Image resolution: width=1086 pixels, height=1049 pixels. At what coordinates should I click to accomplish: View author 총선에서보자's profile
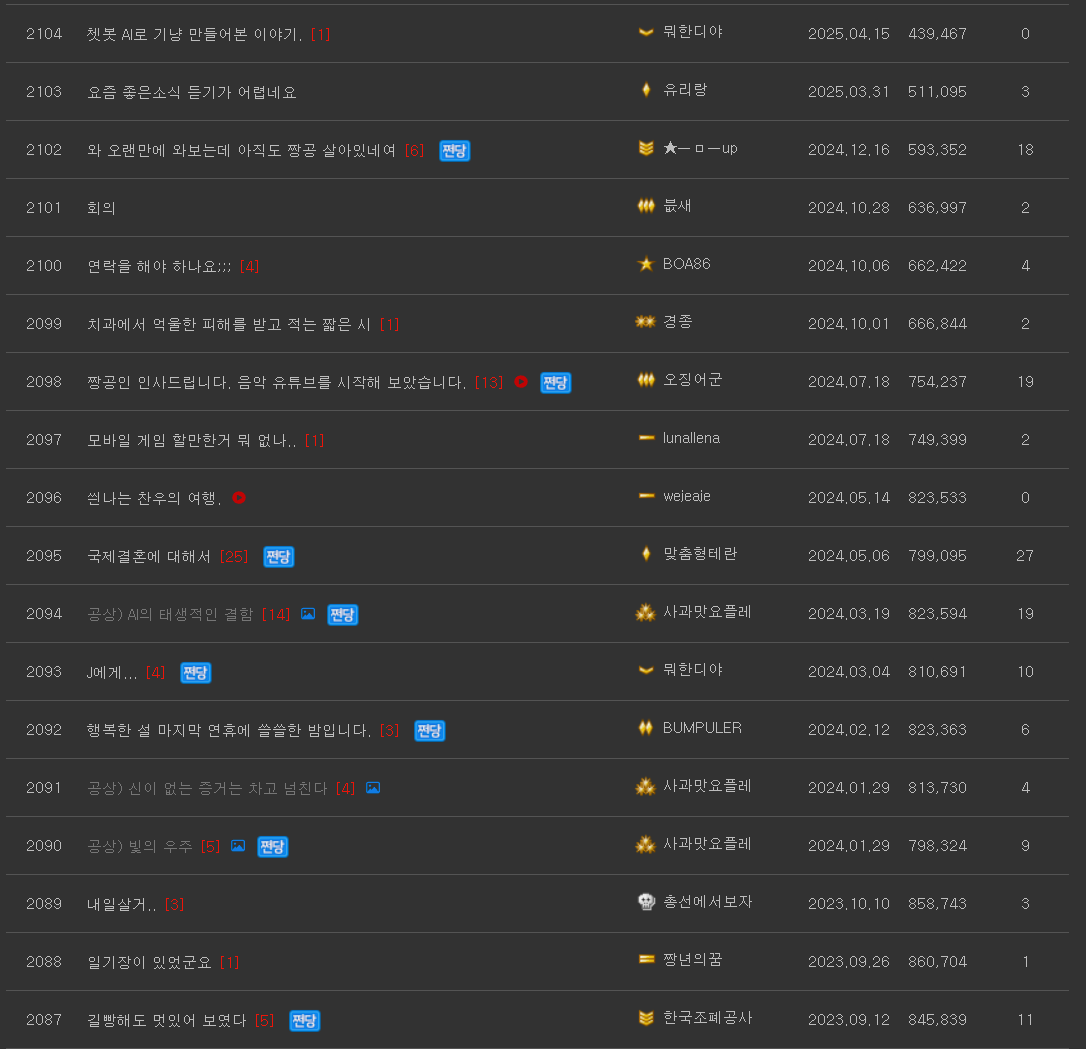point(707,902)
